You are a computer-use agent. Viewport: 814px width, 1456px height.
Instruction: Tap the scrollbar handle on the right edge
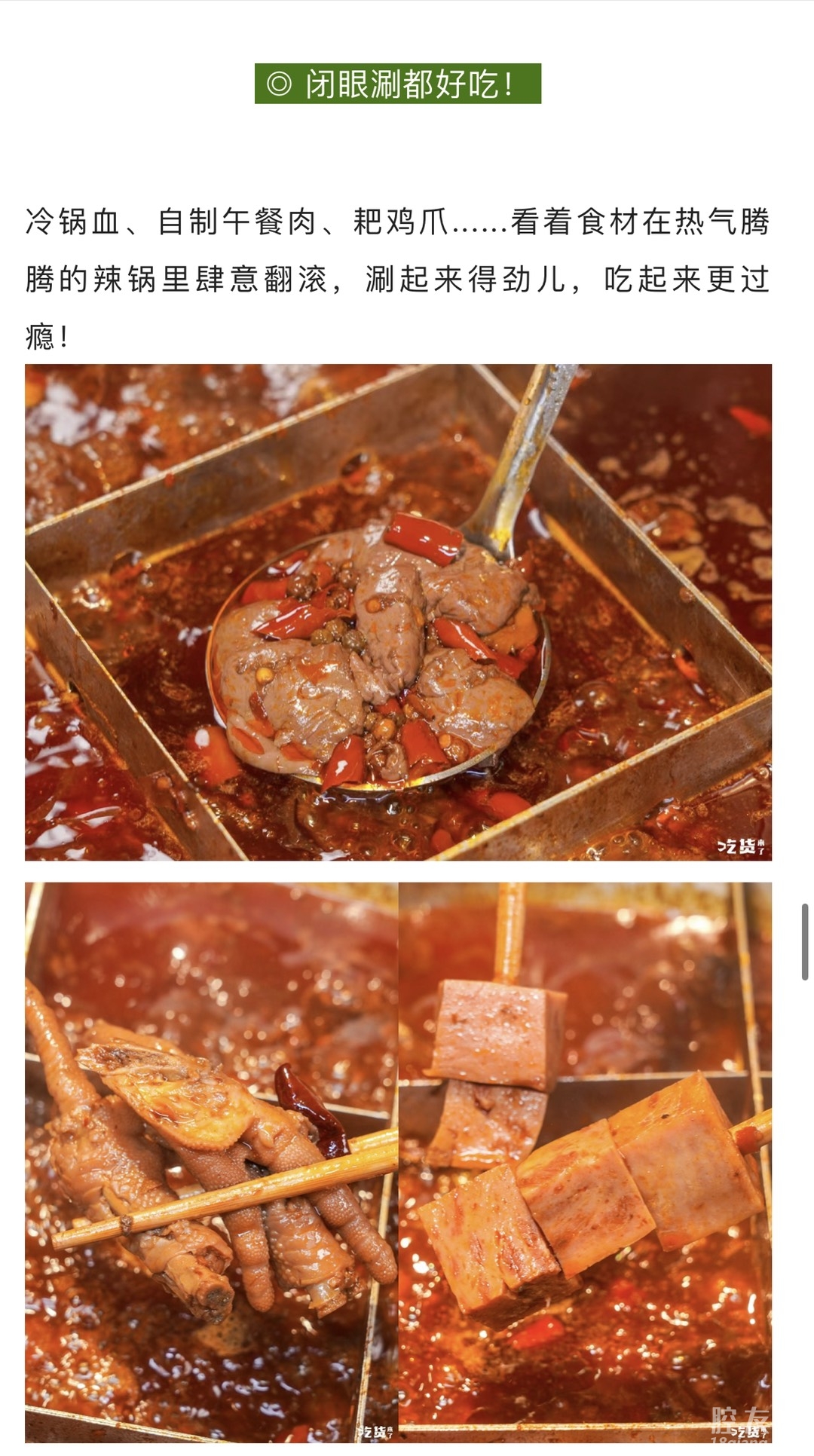pos(805,941)
